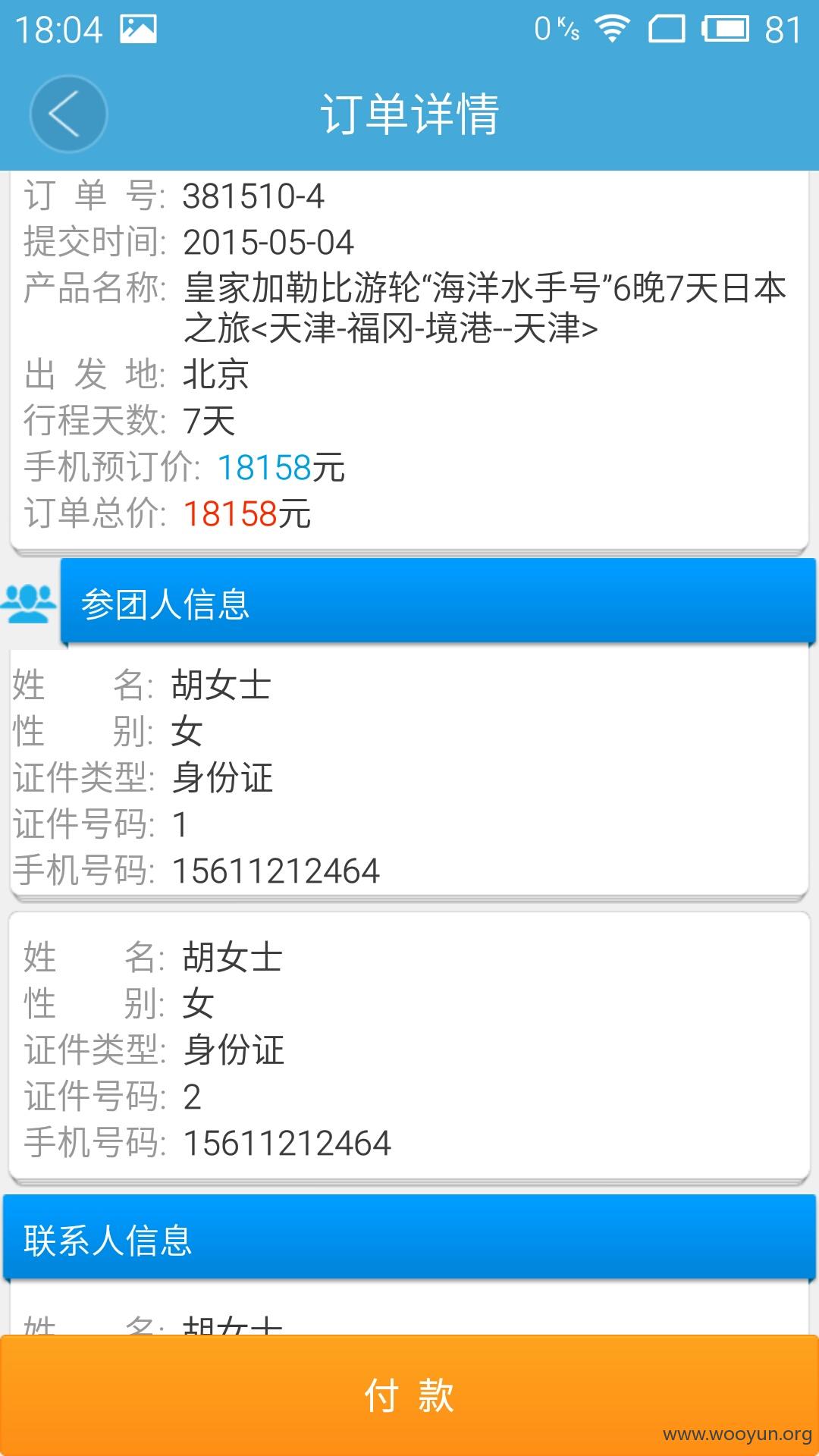Go back using the top-left arrow
Image resolution: width=819 pixels, height=1456 pixels.
coord(68,115)
